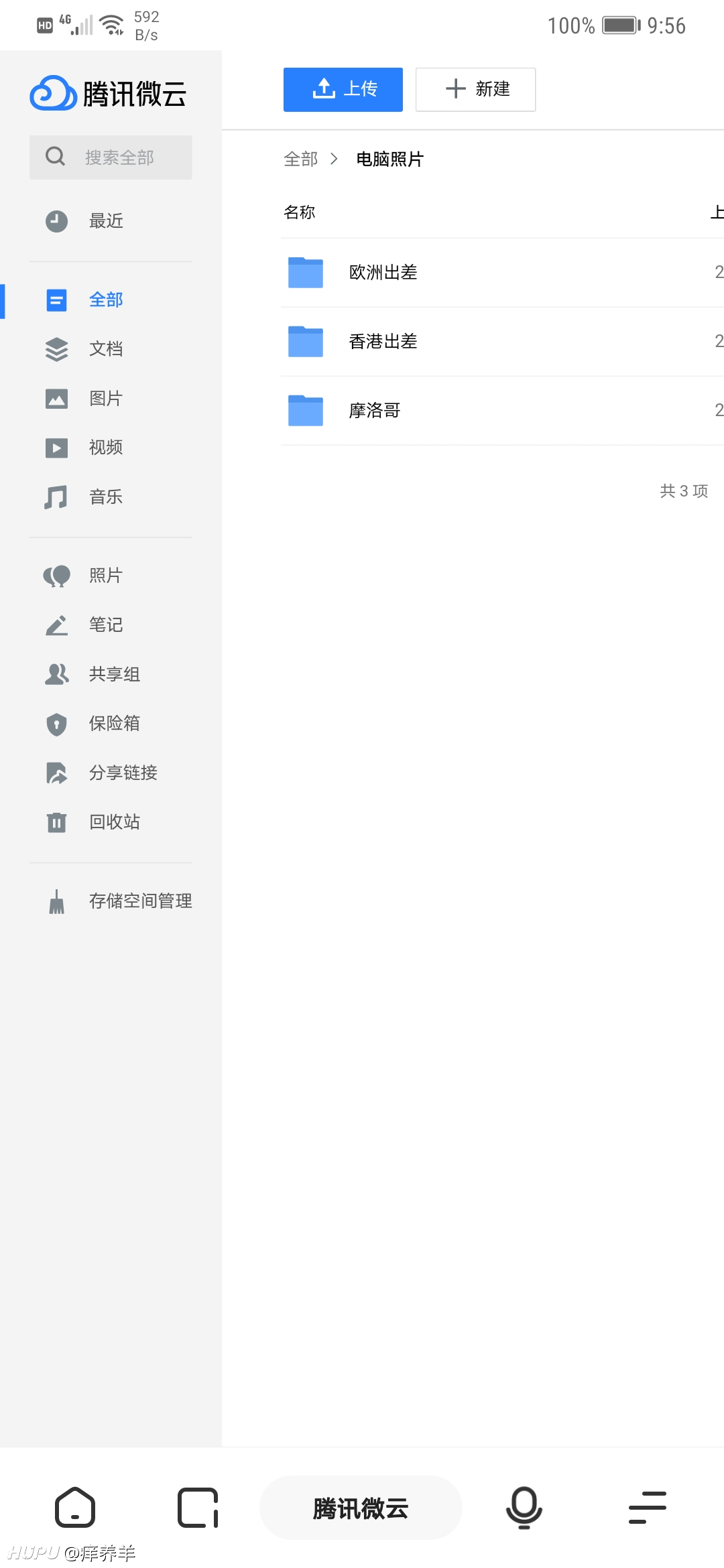The height and width of the screenshot is (1568, 724).
Task: Open the 图片 category
Action: 111,399
